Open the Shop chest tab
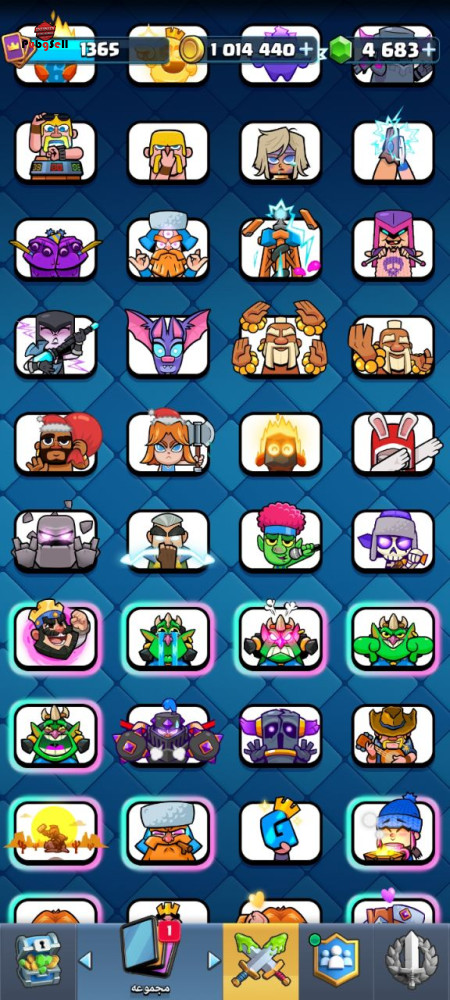This screenshot has width=450, height=1000. (38, 960)
